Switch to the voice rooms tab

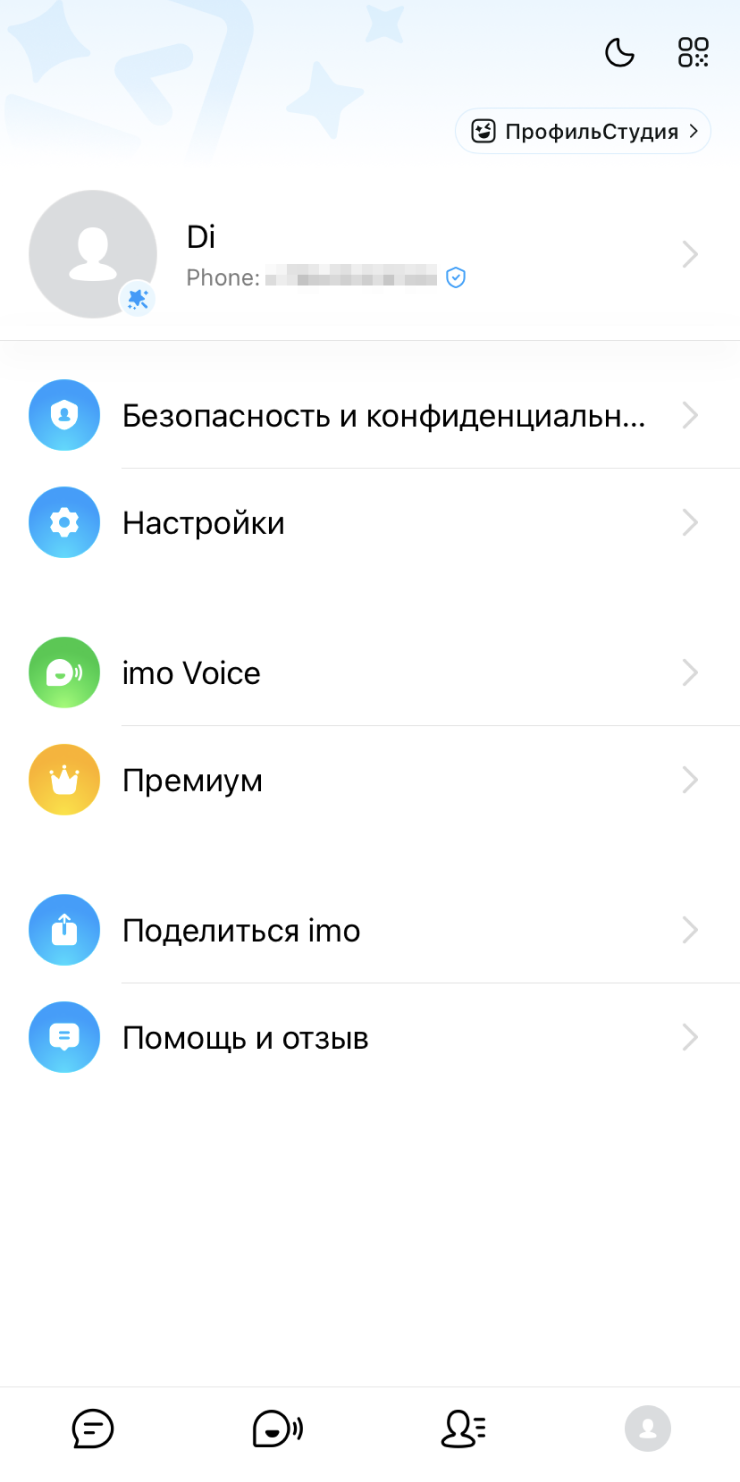click(x=277, y=1428)
